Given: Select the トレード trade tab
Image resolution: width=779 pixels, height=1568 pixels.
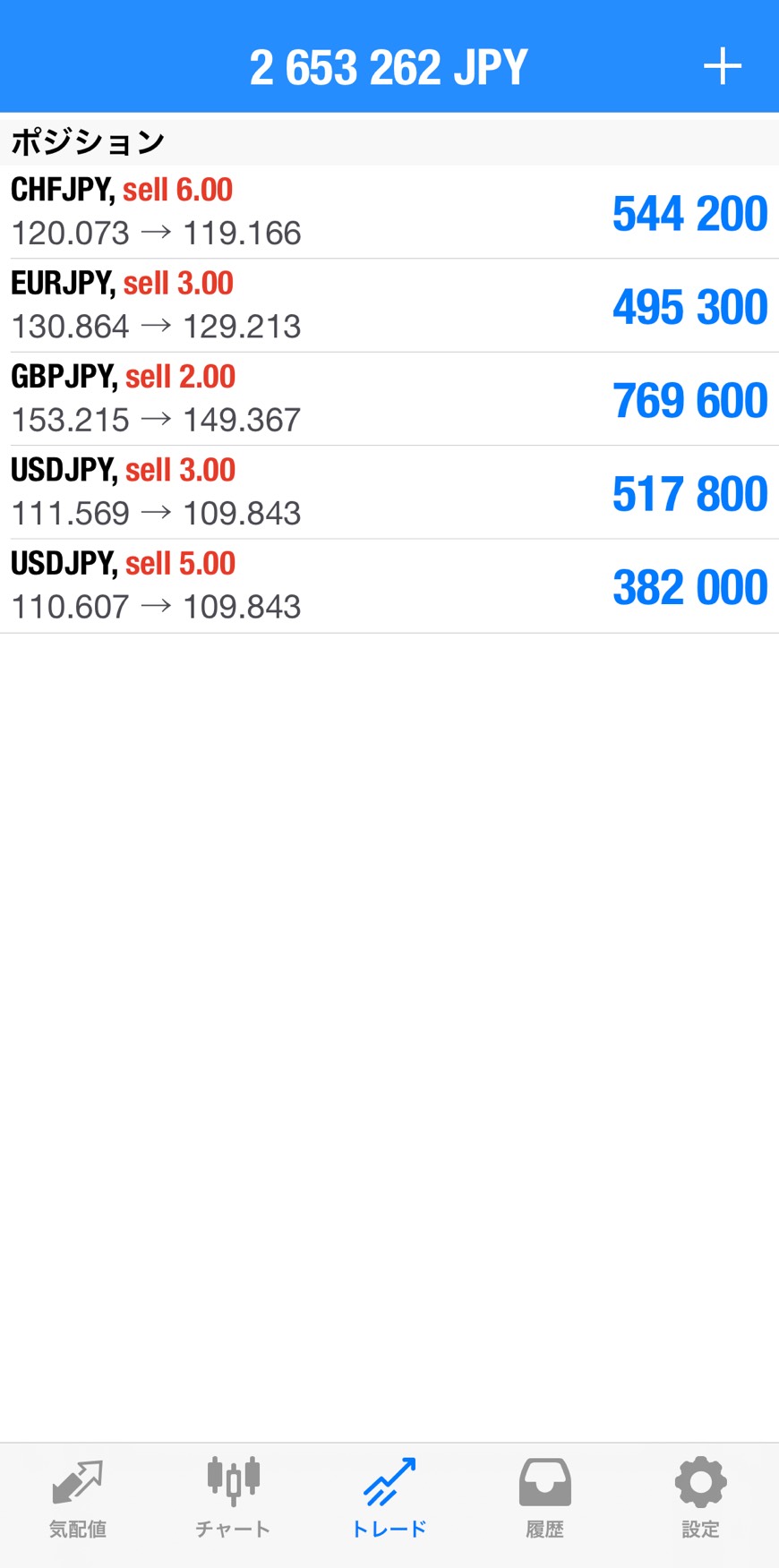Looking at the screenshot, I should coord(389,1498).
